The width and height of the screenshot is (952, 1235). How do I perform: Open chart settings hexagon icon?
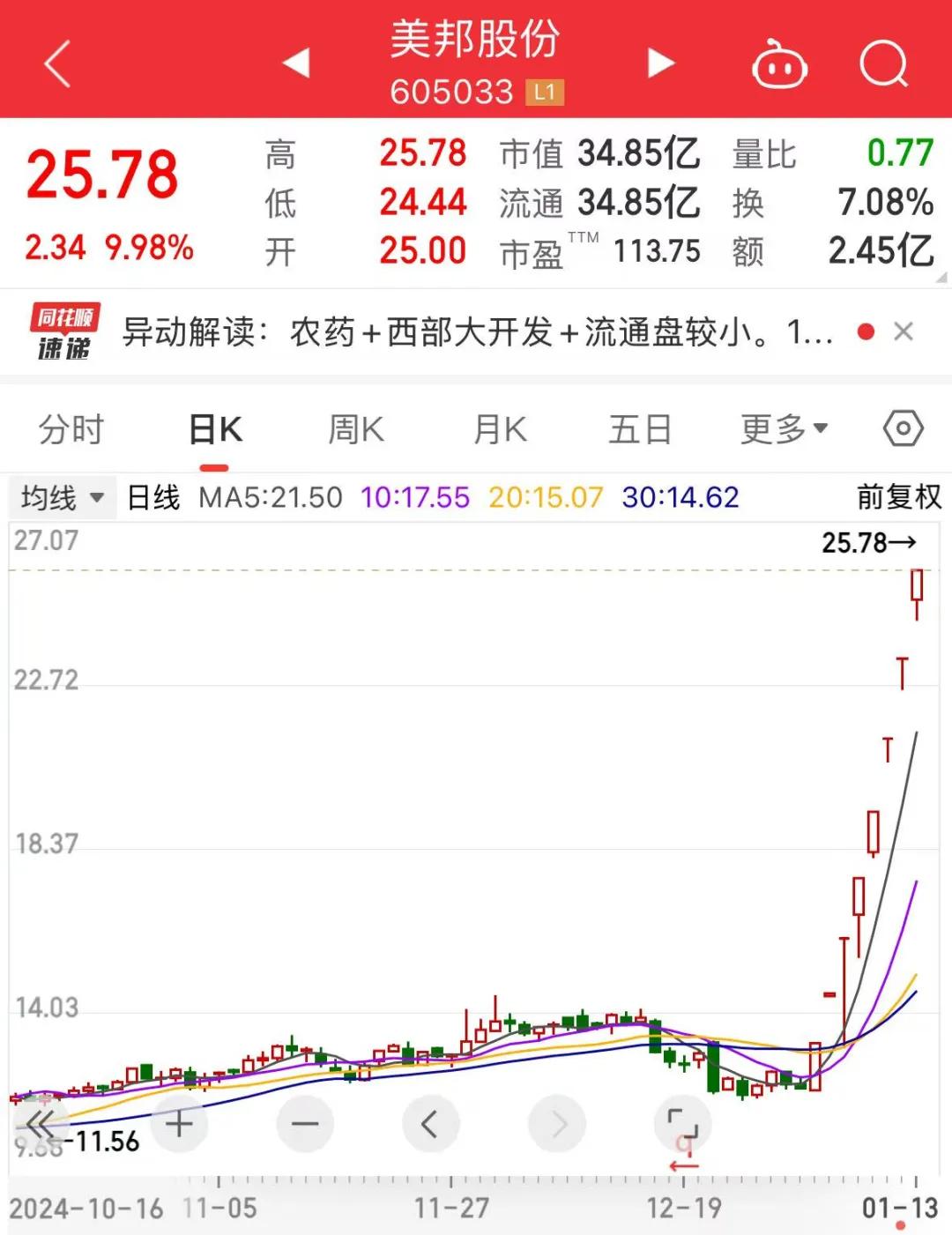[904, 429]
